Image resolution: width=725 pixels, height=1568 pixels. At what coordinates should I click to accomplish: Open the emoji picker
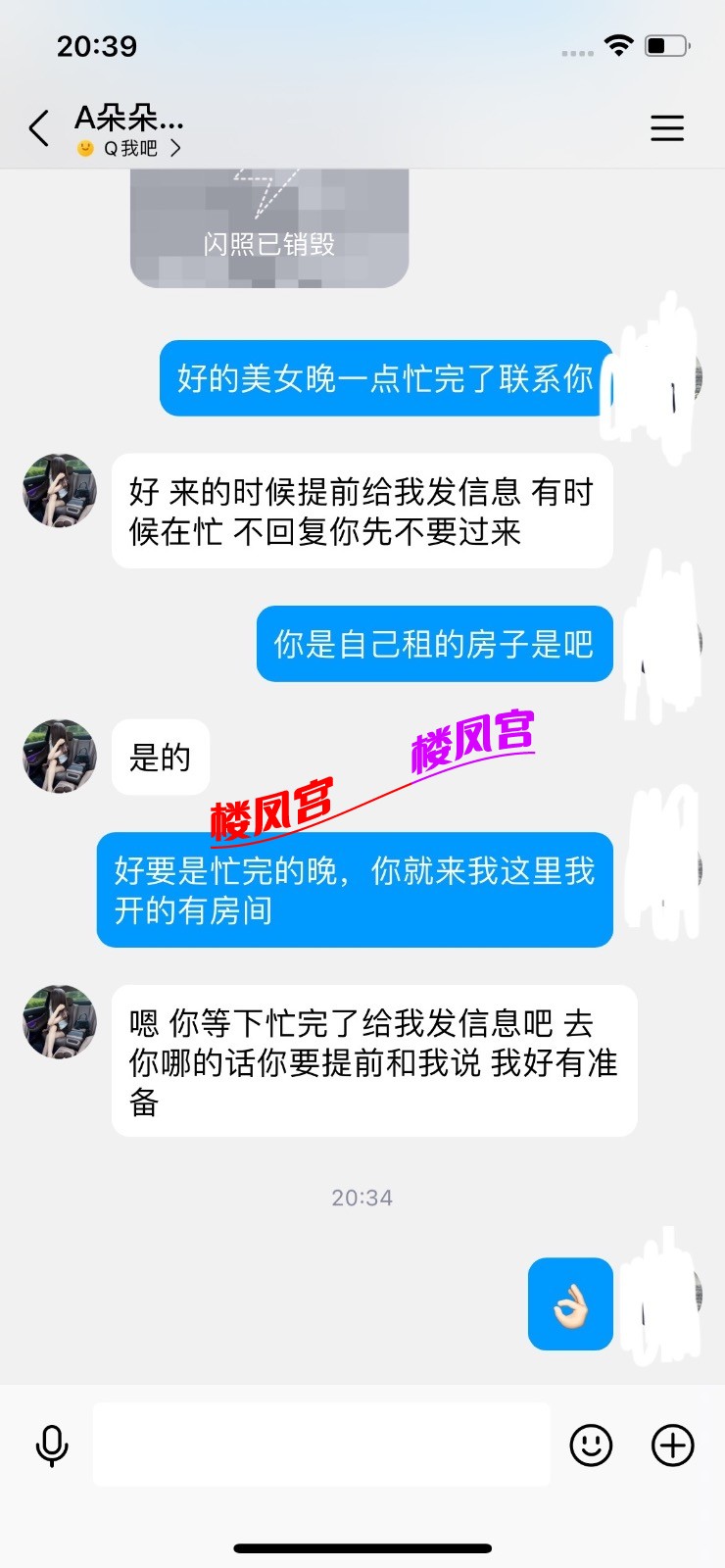(x=591, y=1445)
